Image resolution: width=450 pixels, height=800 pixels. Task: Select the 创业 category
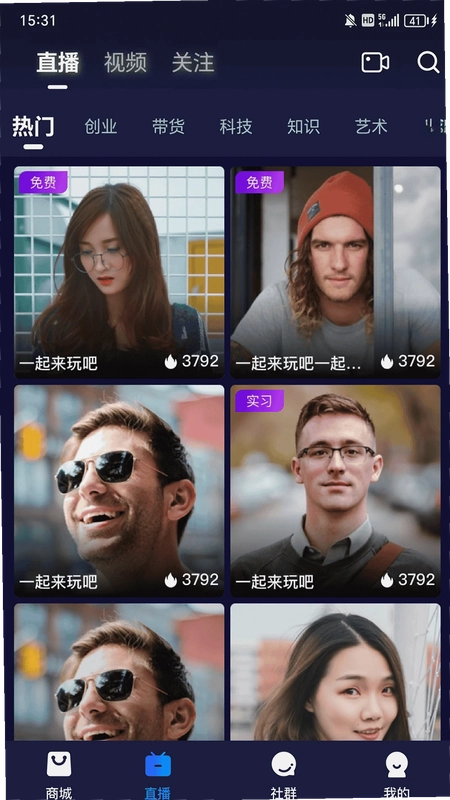pyautogui.click(x=101, y=126)
